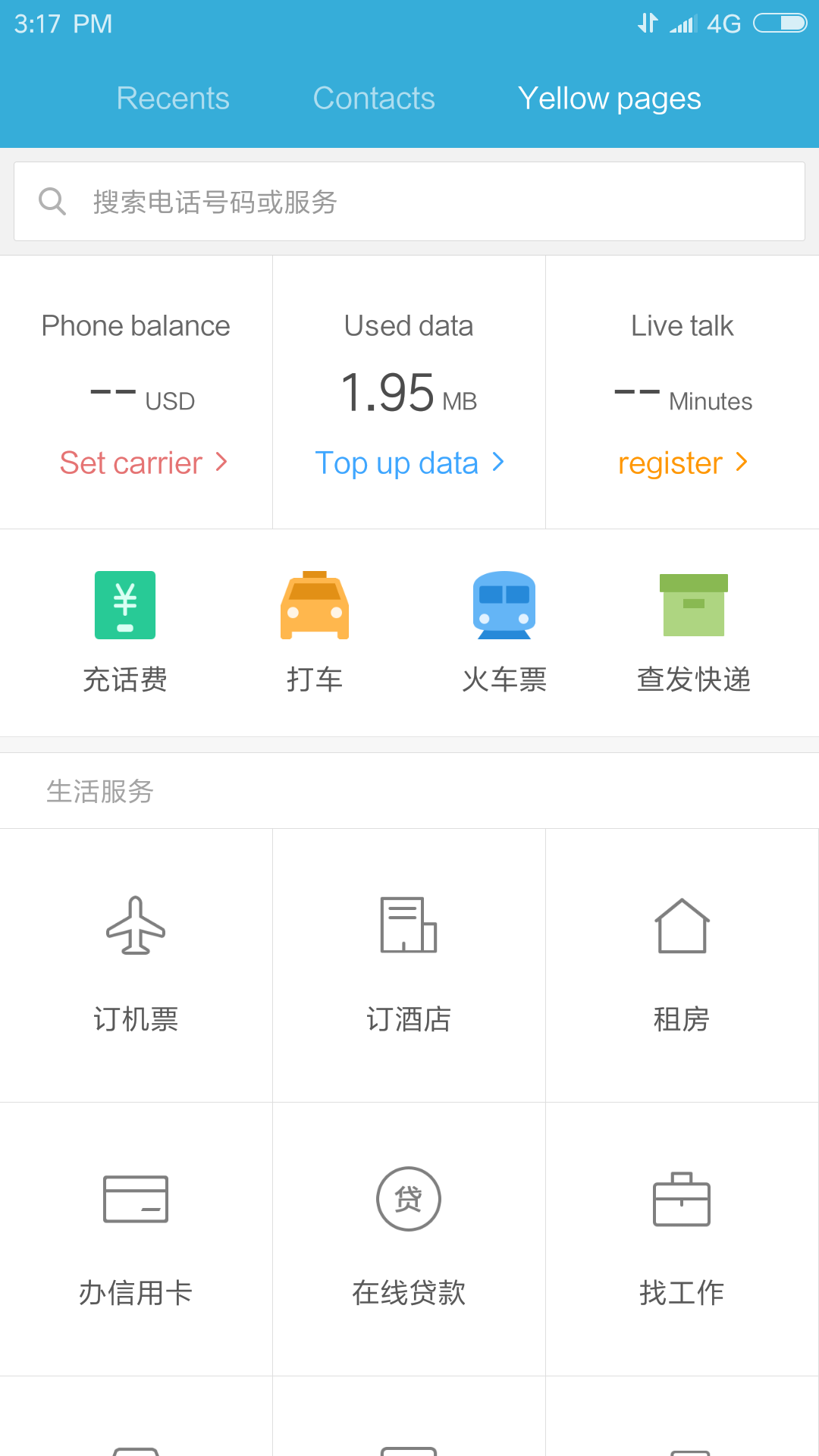The height and width of the screenshot is (1456, 819).
Task: Open the 租房 house rental tile
Action: pyautogui.click(x=682, y=965)
